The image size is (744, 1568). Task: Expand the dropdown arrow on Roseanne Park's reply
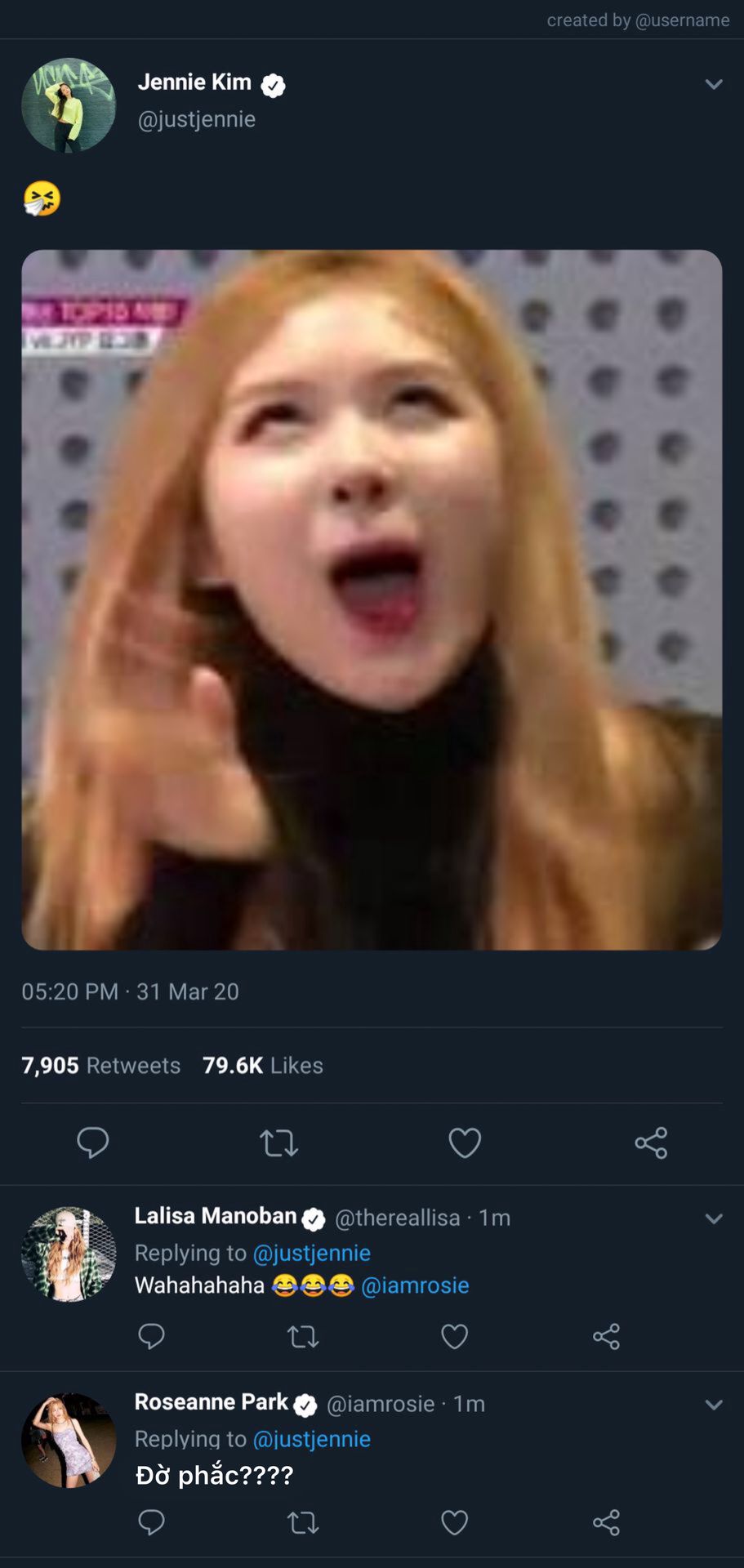pos(714,1405)
